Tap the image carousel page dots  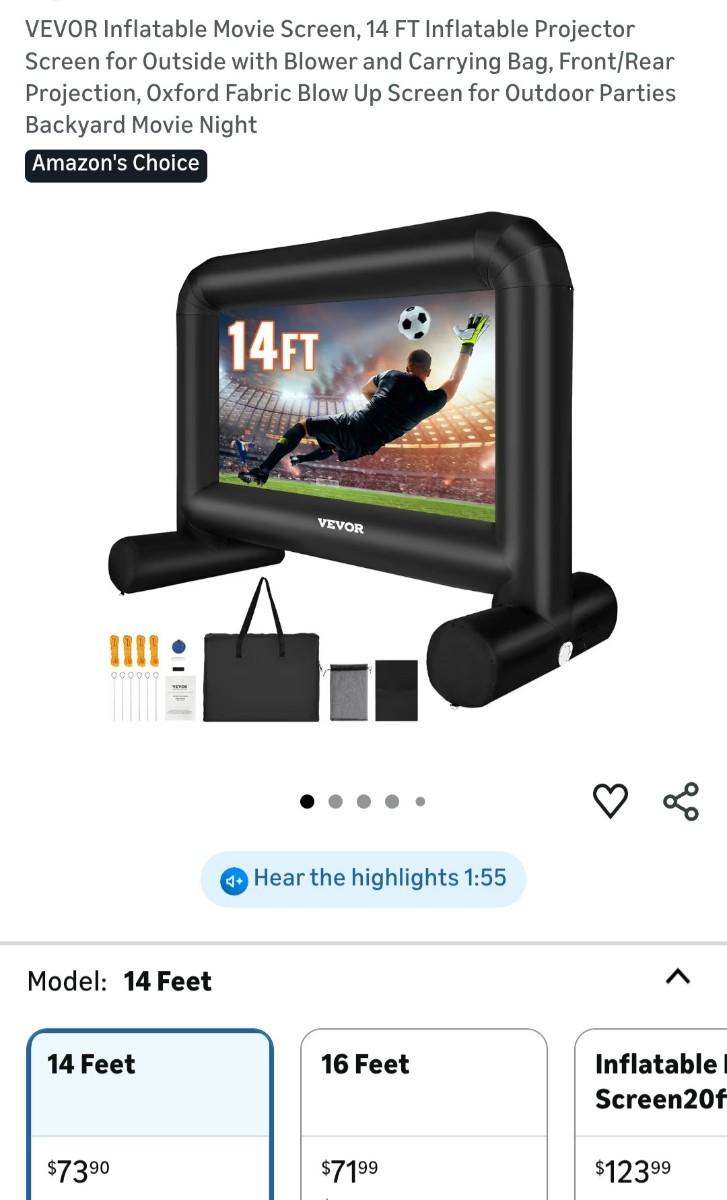coord(363,801)
